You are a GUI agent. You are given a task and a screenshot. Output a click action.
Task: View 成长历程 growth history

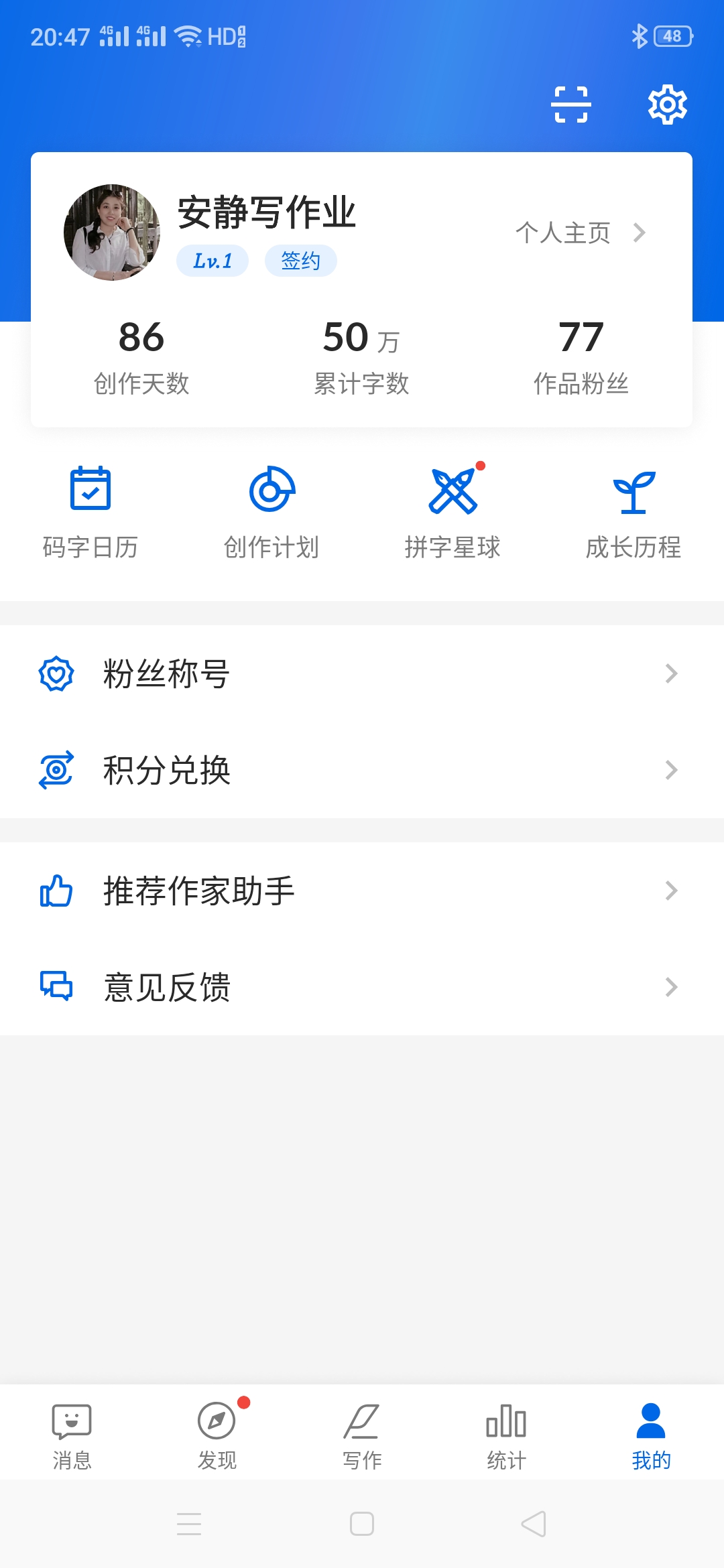click(x=633, y=513)
